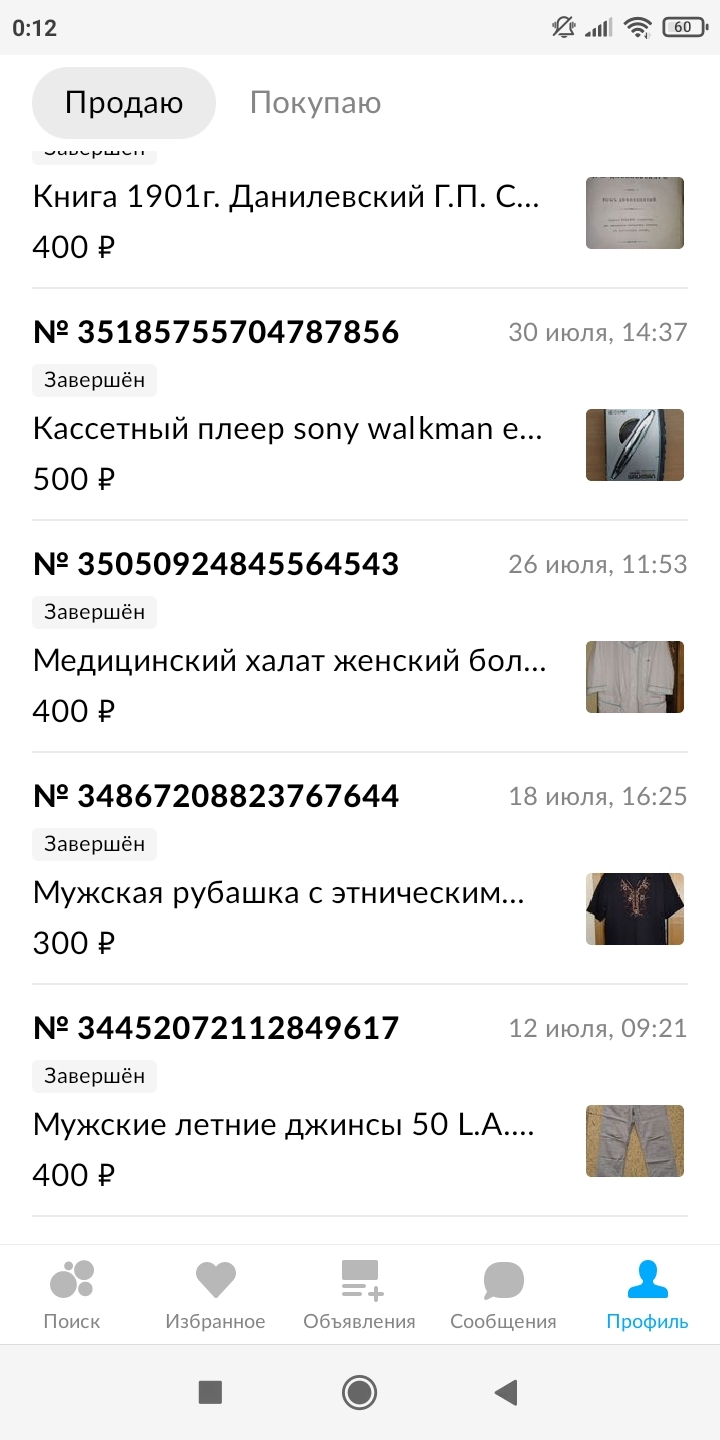Tap the system back button
Screen dimensions: 720x1440
(507, 1392)
